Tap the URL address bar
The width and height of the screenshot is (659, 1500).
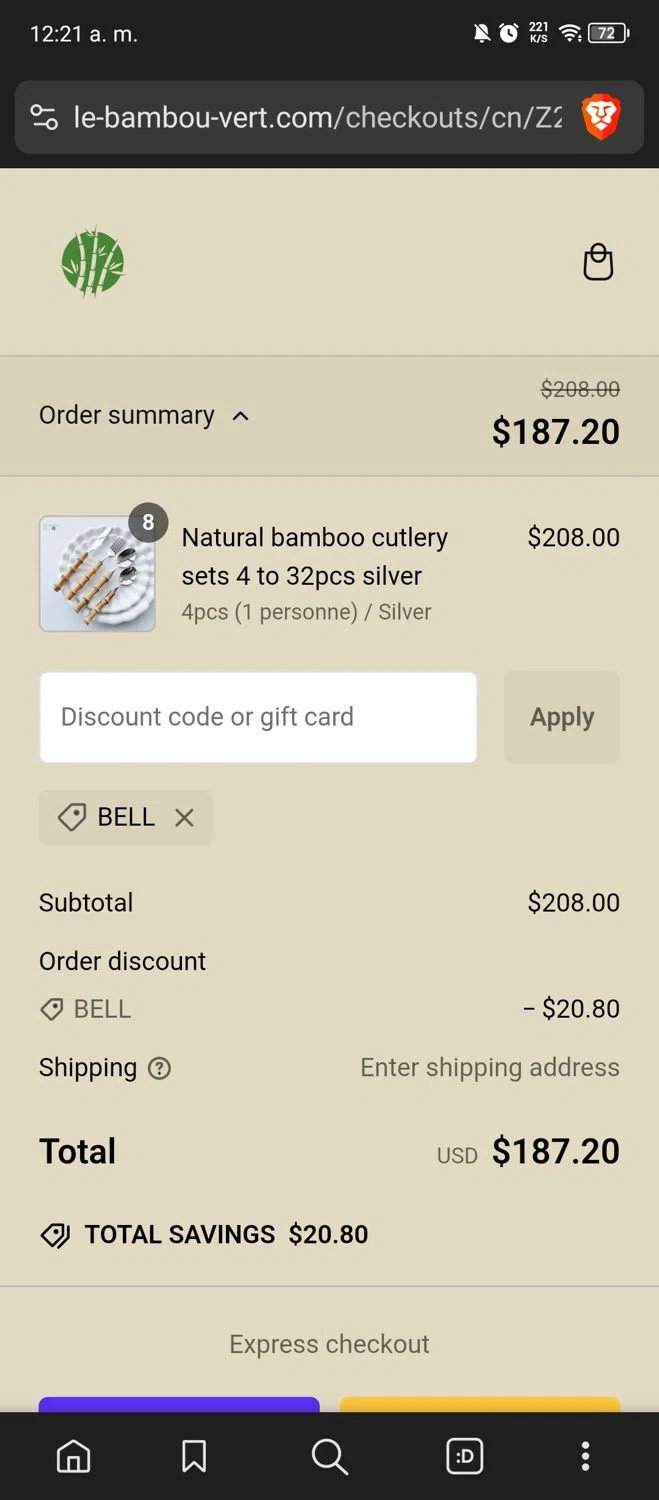(x=318, y=118)
